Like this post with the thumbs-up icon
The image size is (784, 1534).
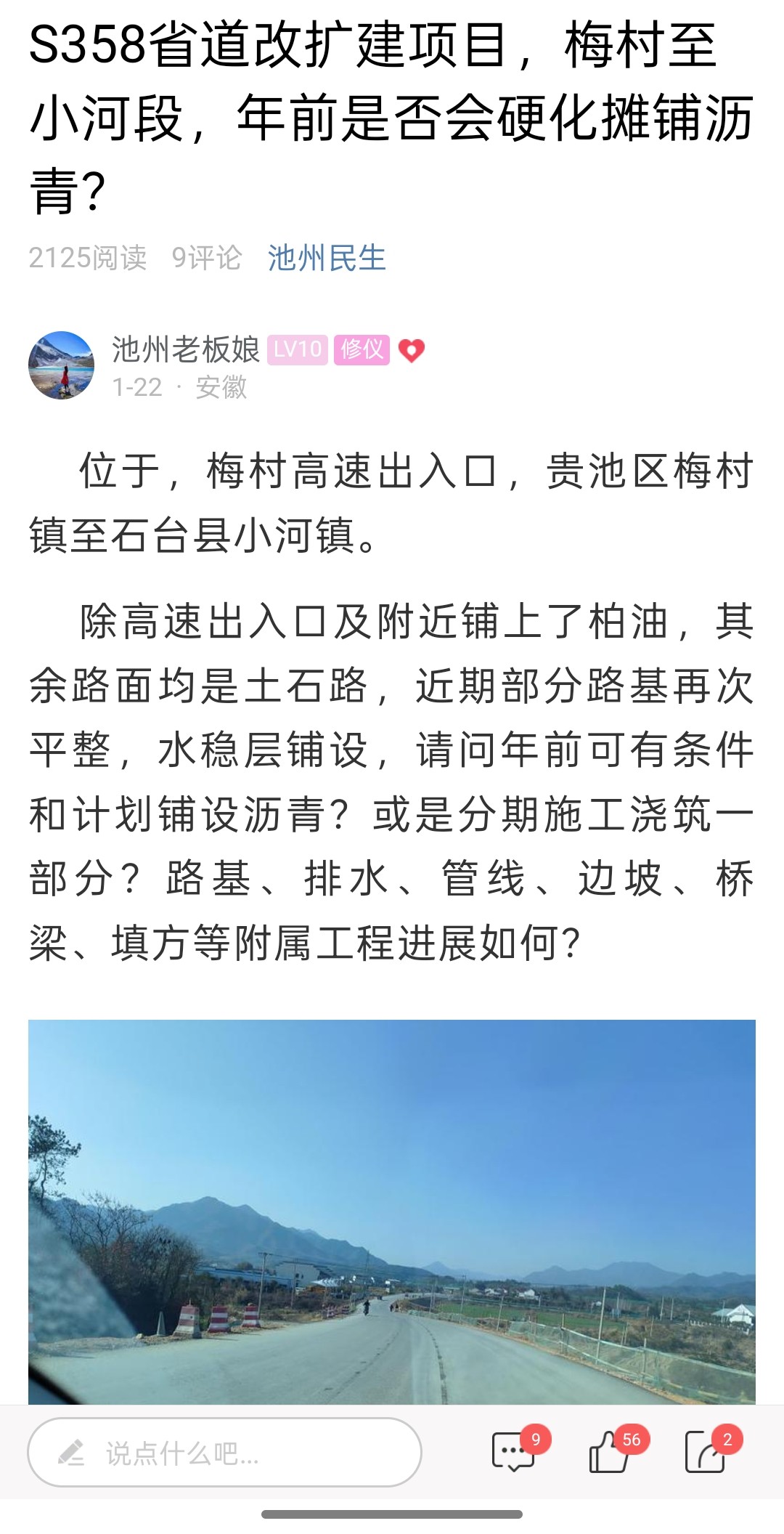click(x=609, y=1453)
